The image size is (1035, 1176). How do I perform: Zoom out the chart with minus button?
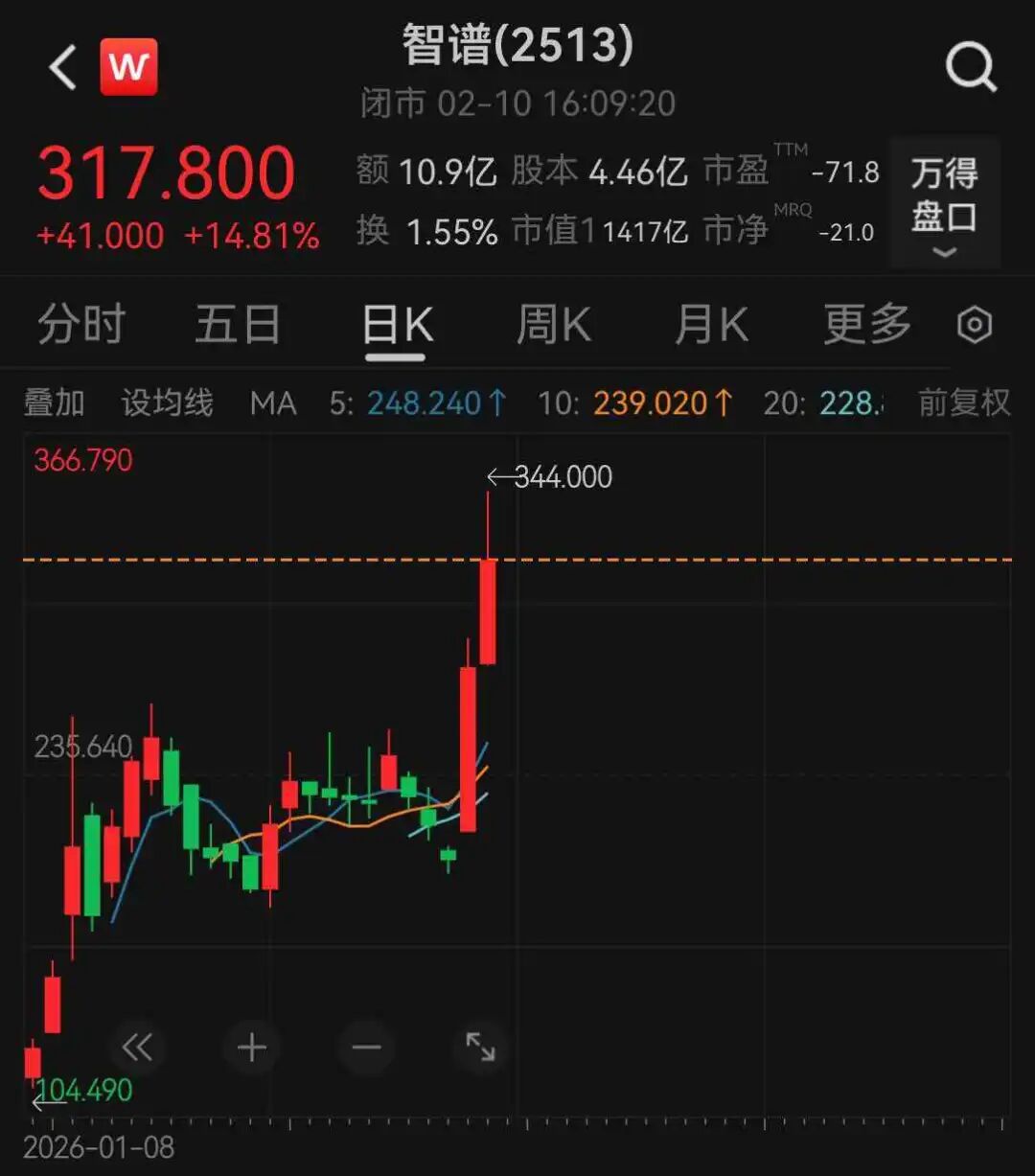[x=366, y=1047]
